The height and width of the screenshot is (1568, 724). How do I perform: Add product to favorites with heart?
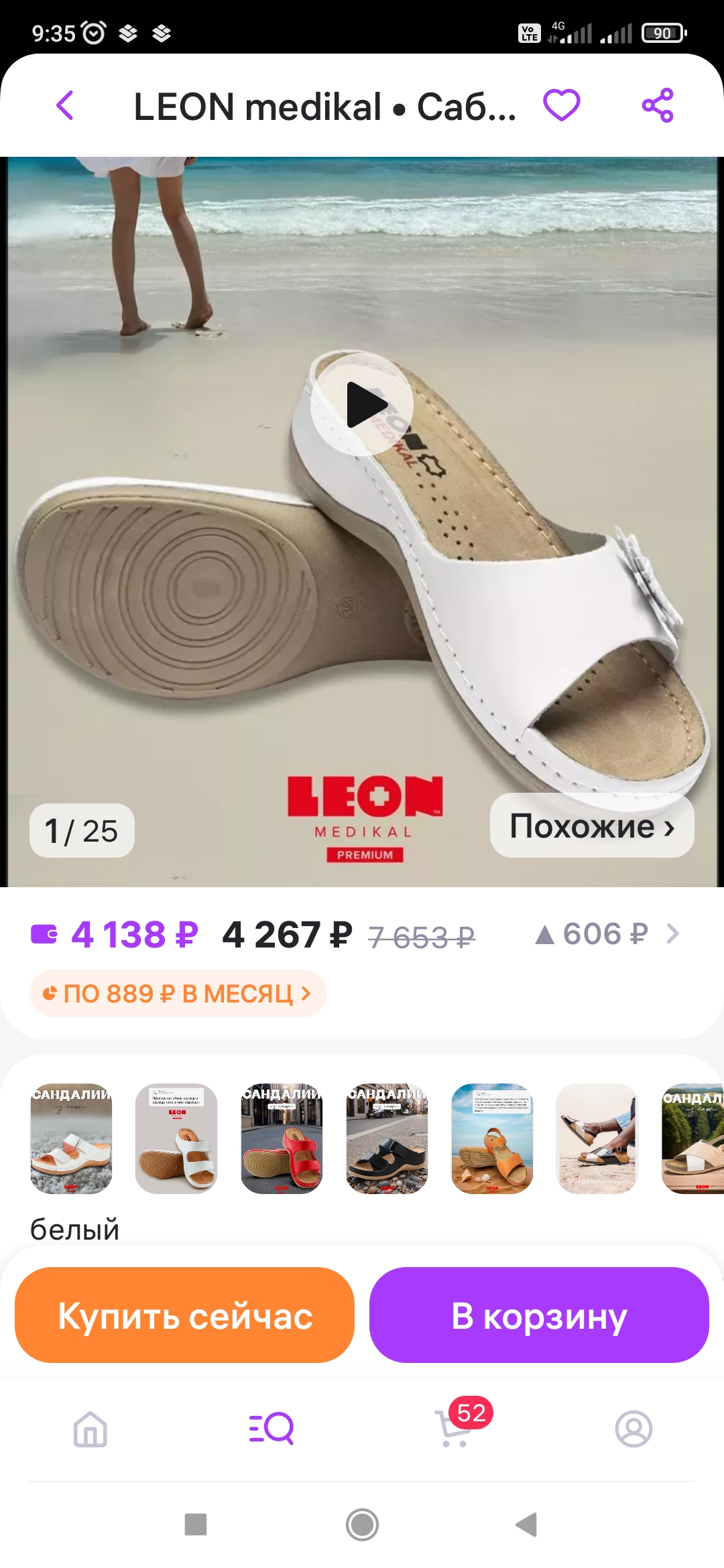coord(561,105)
